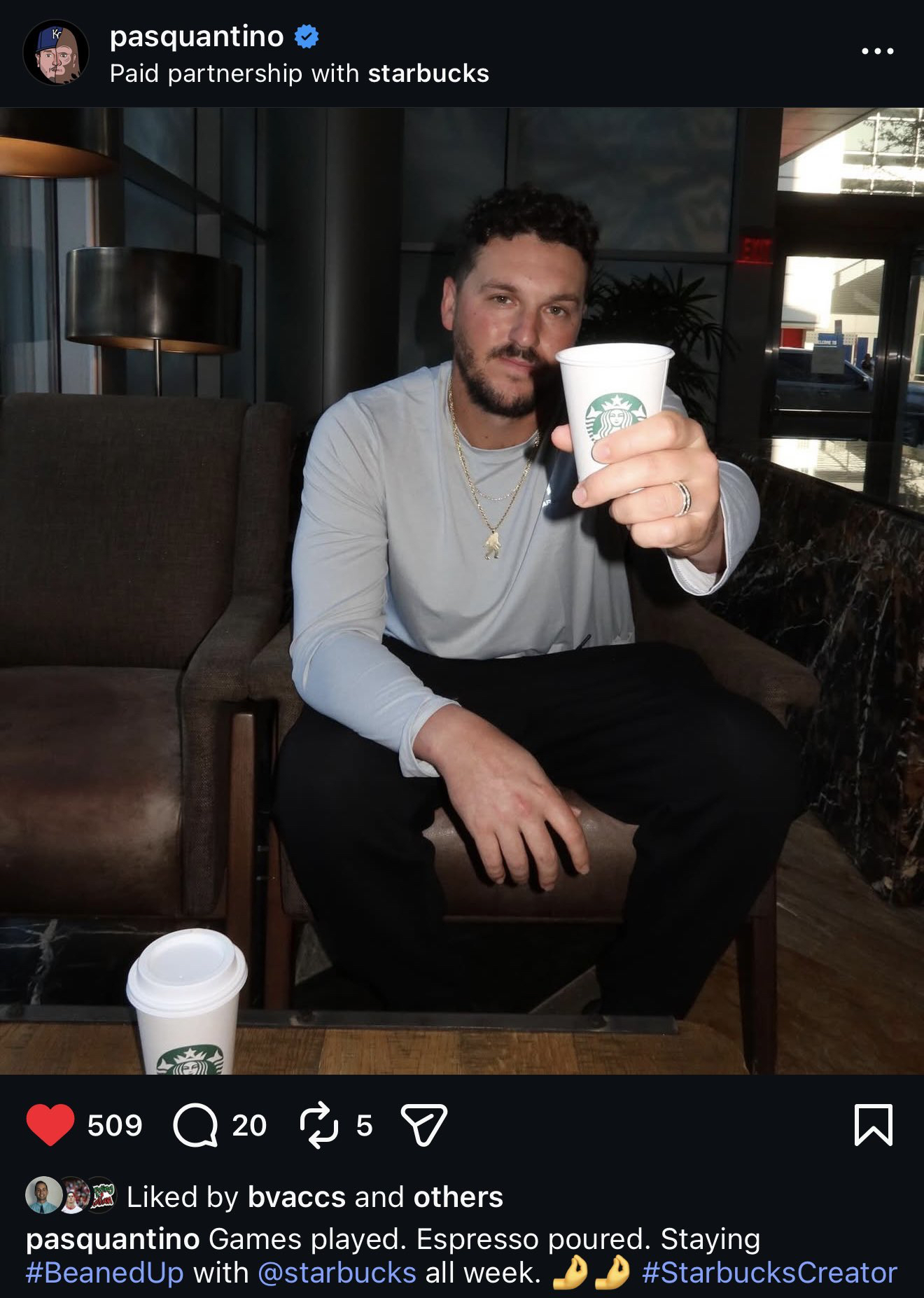Unlike the post via the heart icon

coord(50,1125)
